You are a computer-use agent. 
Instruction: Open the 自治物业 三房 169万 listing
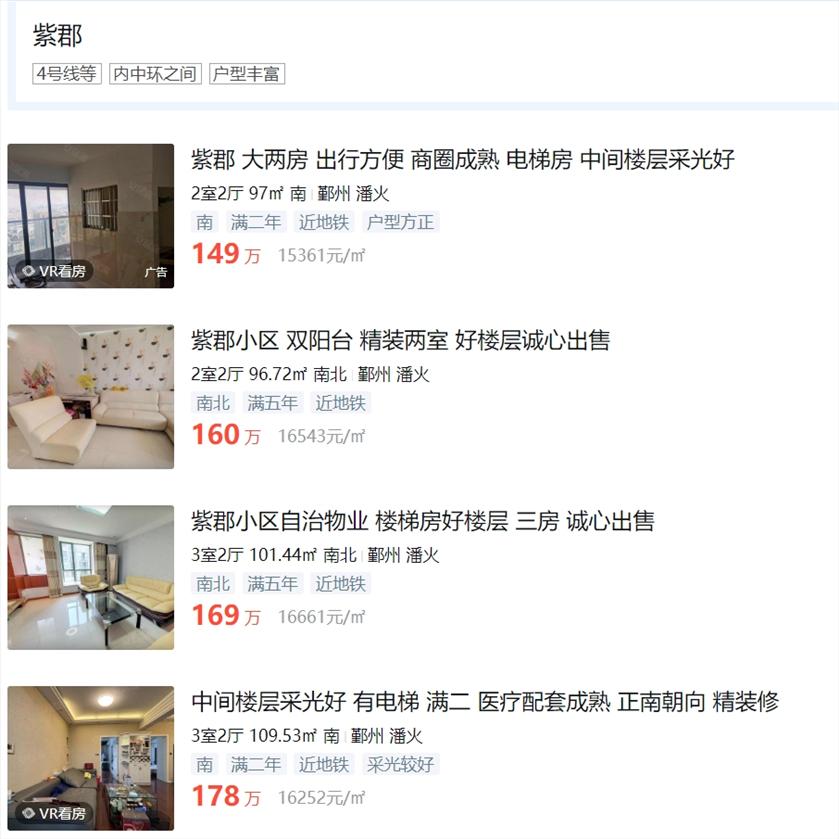(x=422, y=521)
